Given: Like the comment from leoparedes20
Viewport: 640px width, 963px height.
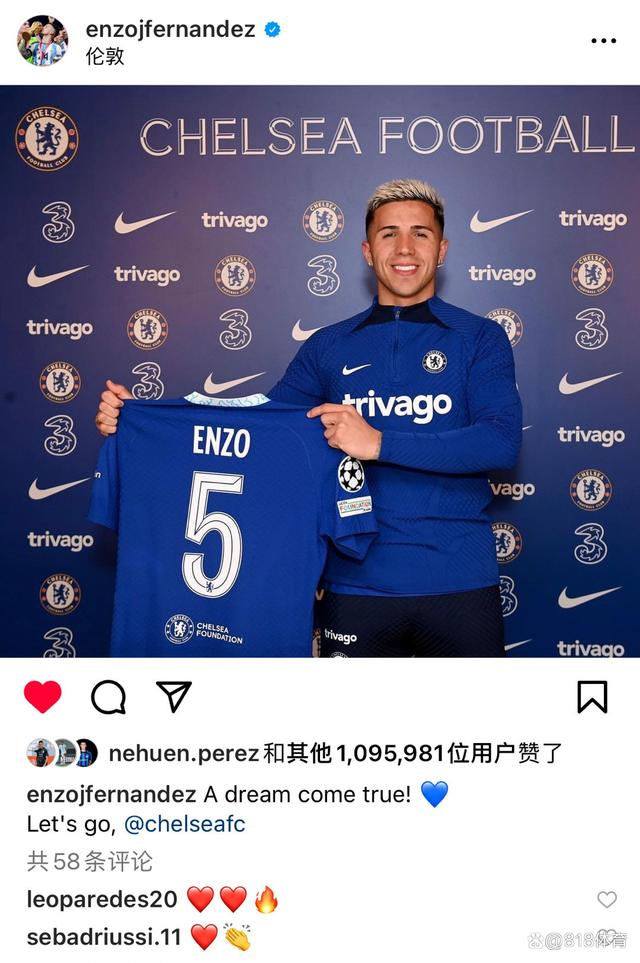Looking at the screenshot, I should click(607, 900).
